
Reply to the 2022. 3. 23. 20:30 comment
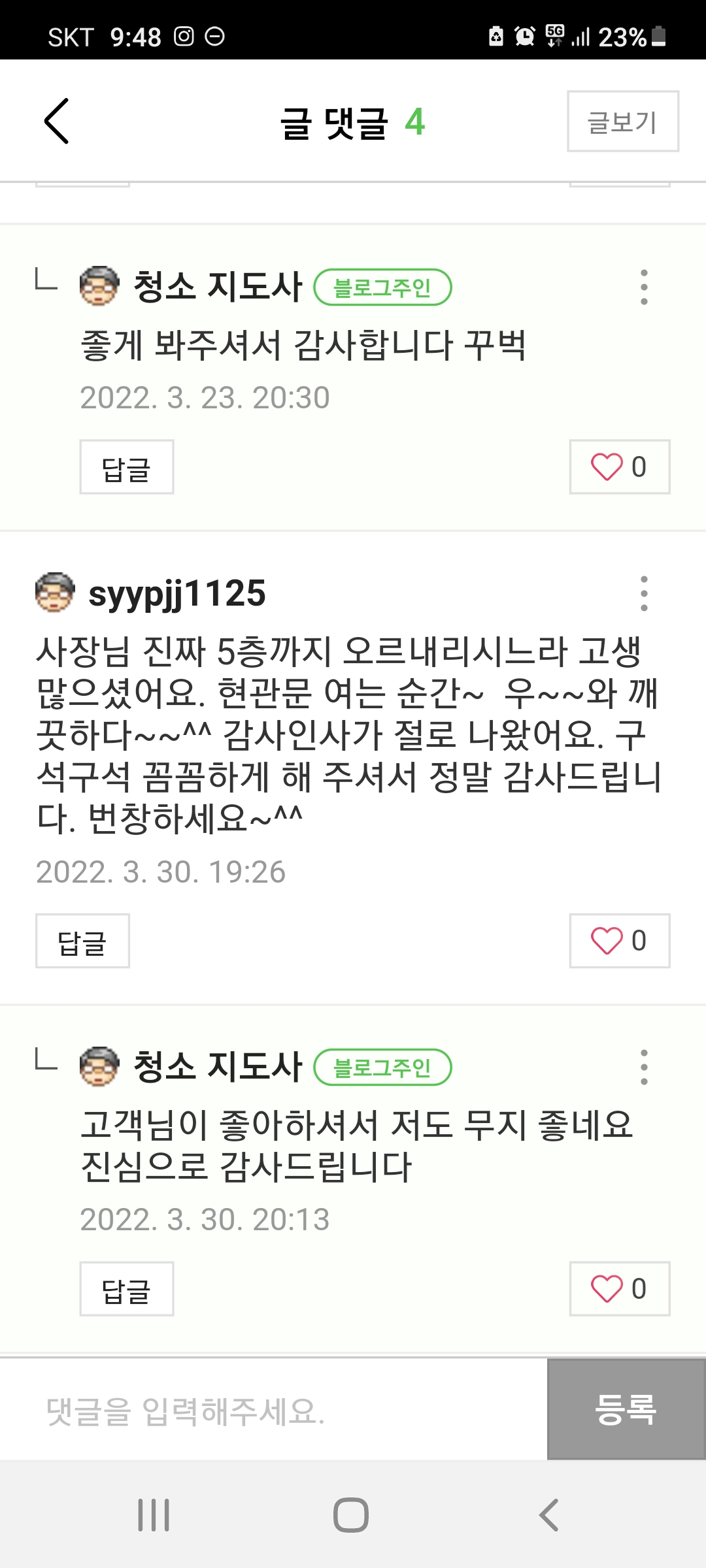pos(127,467)
